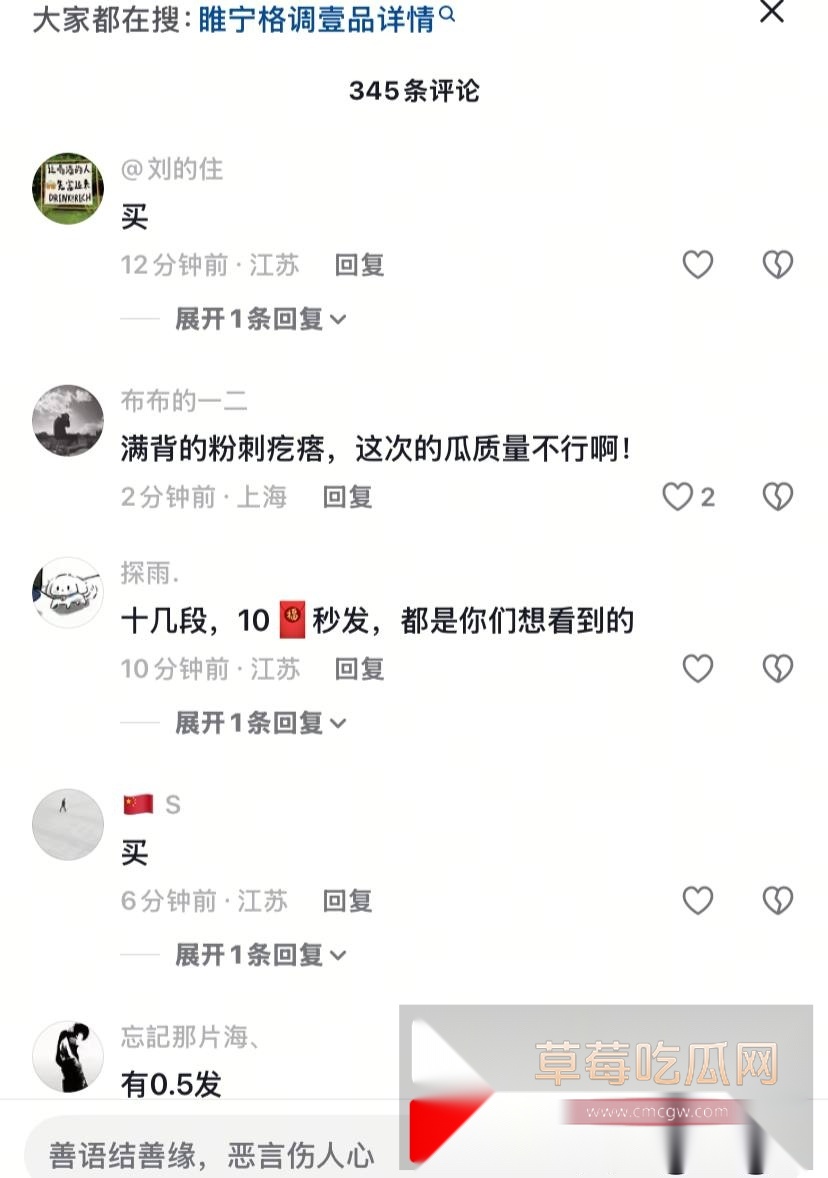Expand 1 reply under user S's comment
The image size is (828, 1178).
coord(260,955)
